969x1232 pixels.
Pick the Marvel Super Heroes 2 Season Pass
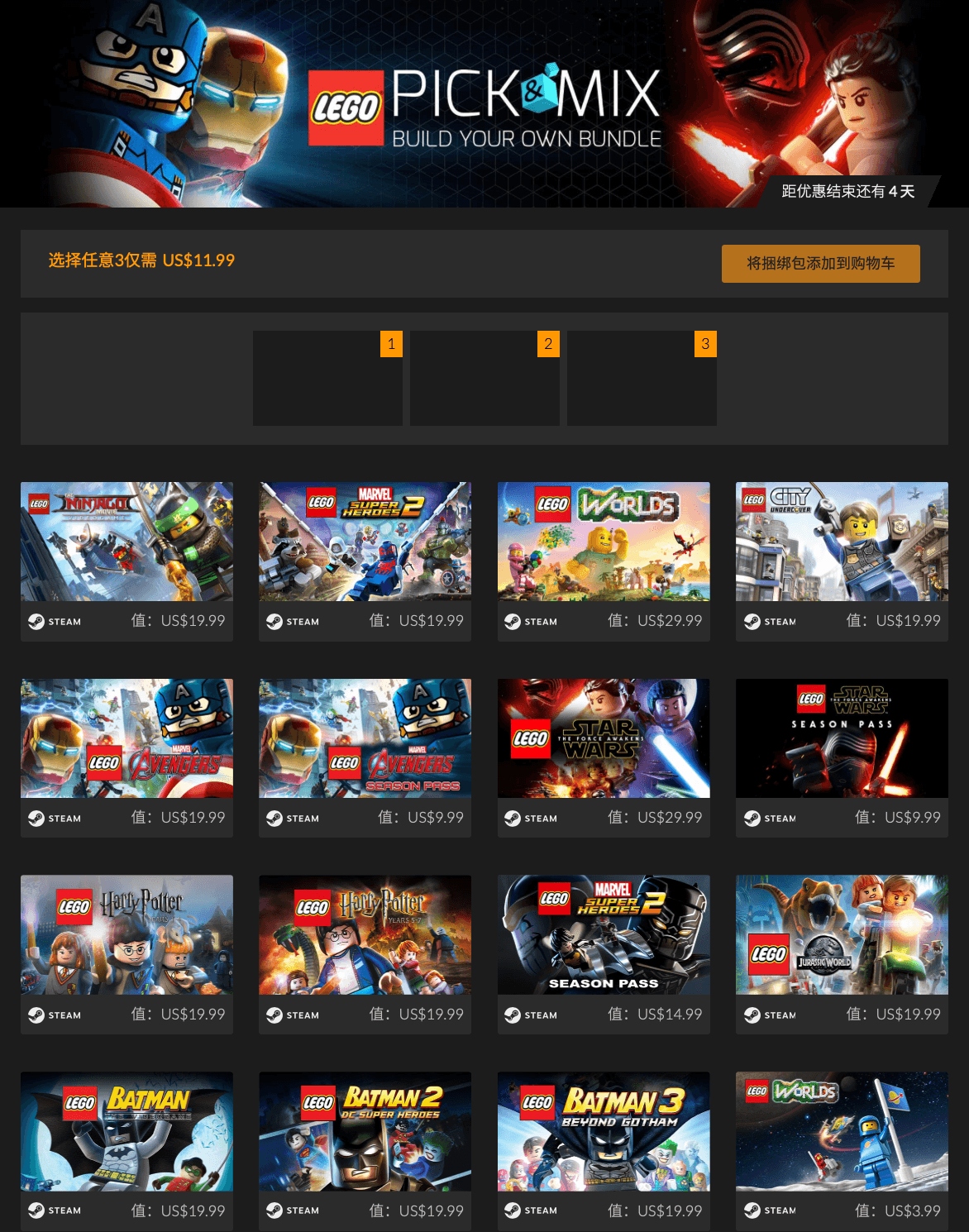[604, 935]
